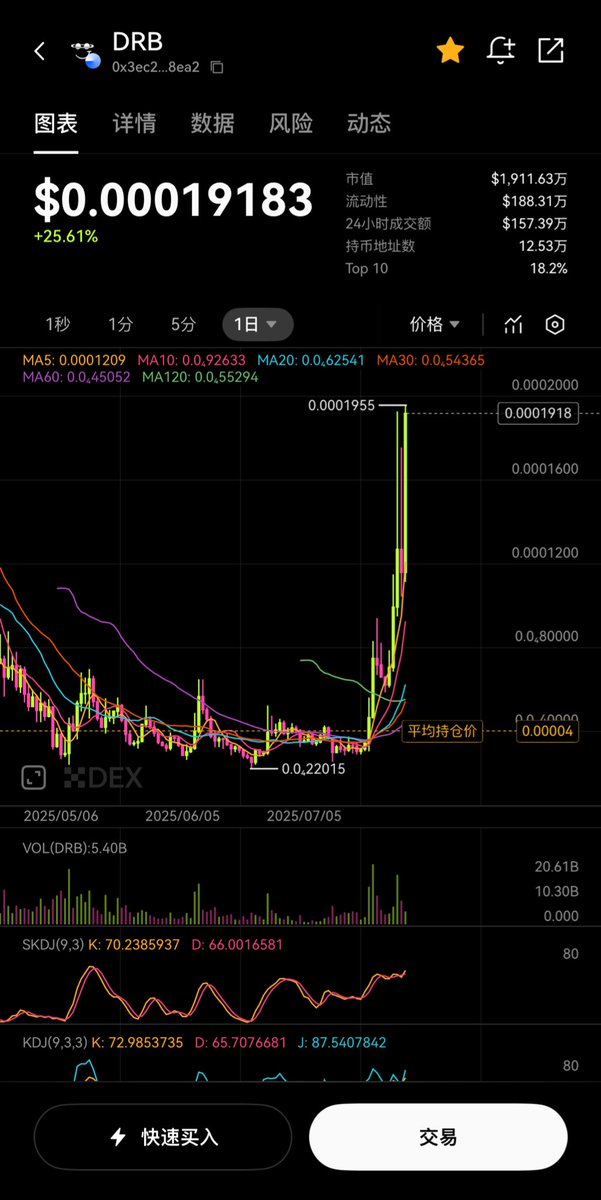Open the 数据 tab
The height and width of the screenshot is (1200, 601).
[x=212, y=124]
